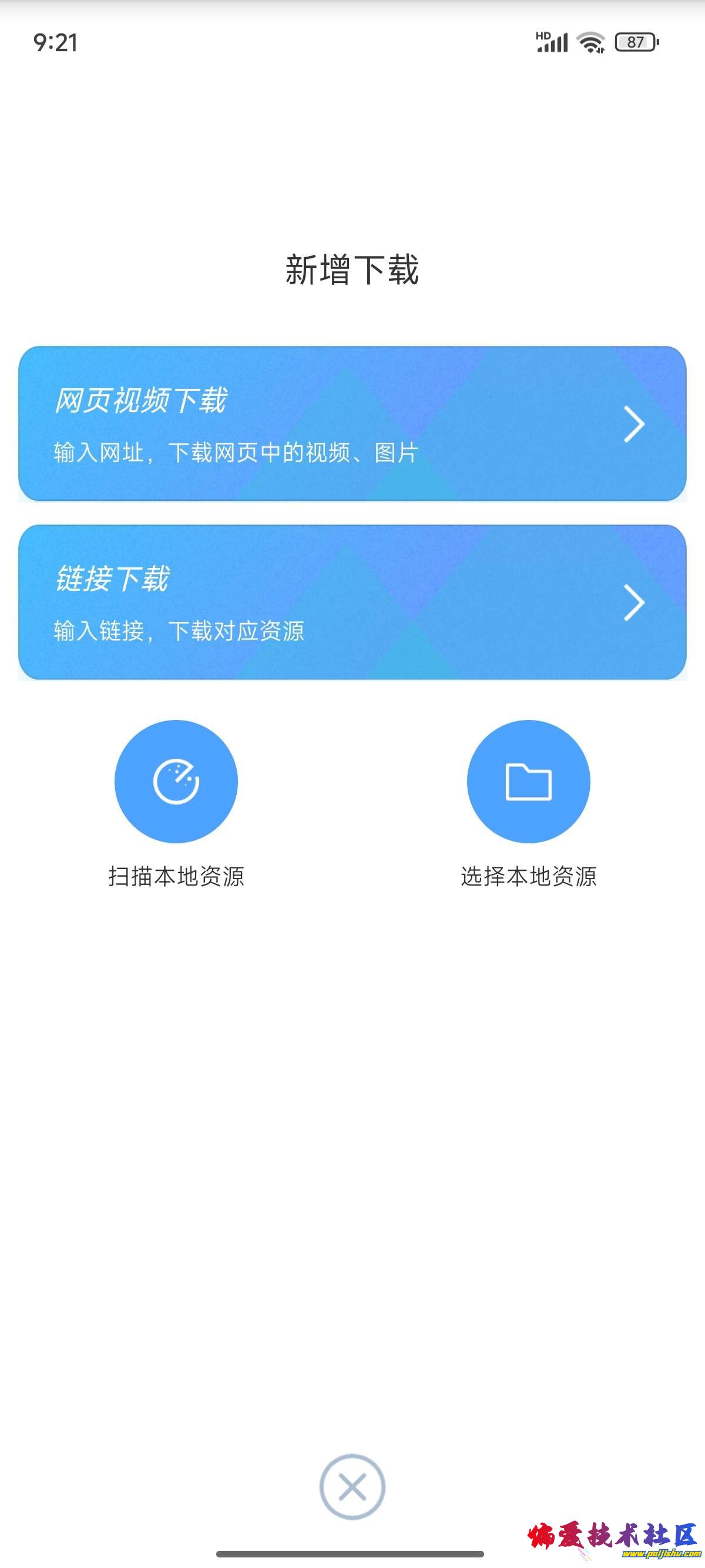Screen dimensions: 705x1568
Task: Tap the 新增下载 page title
Action: (352, 270)
